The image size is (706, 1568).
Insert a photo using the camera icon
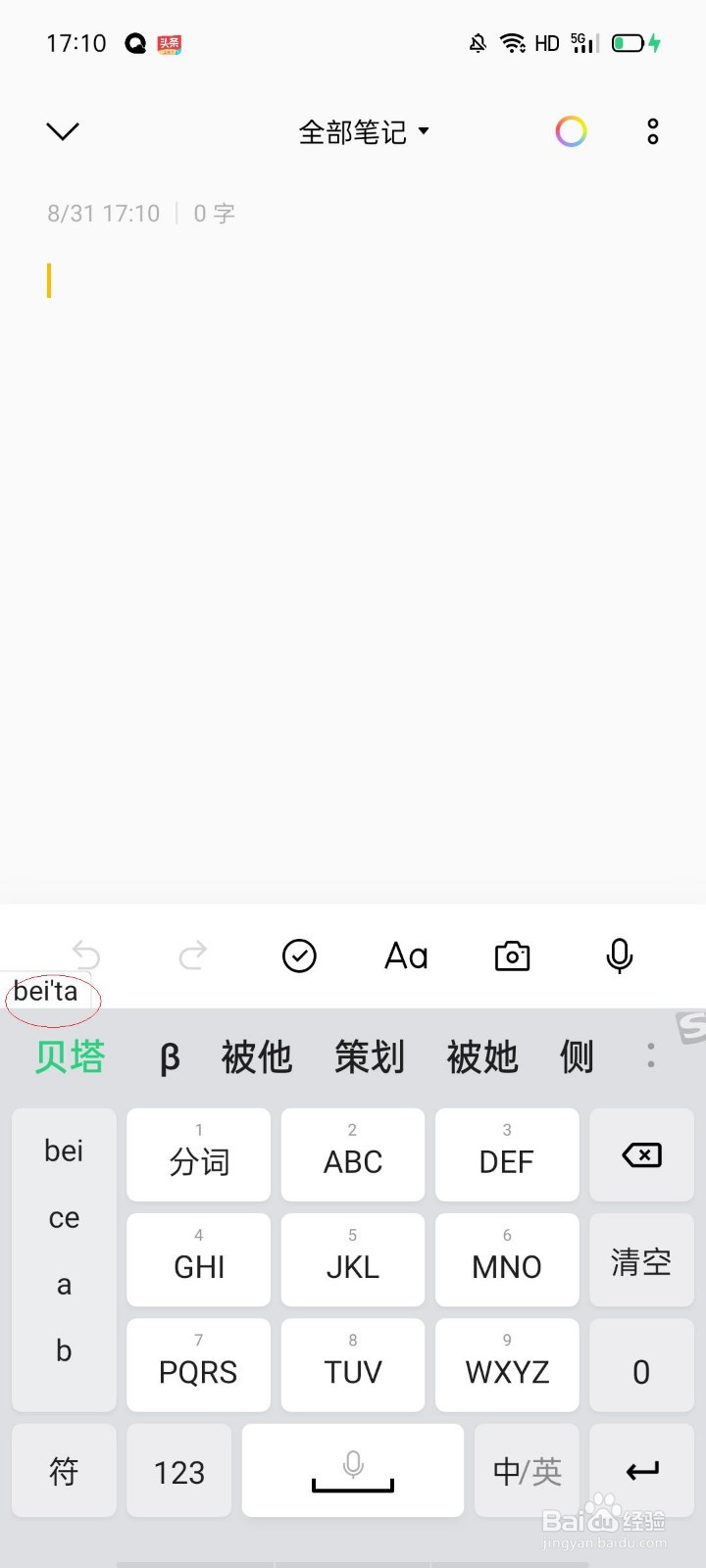coord(512,955)
